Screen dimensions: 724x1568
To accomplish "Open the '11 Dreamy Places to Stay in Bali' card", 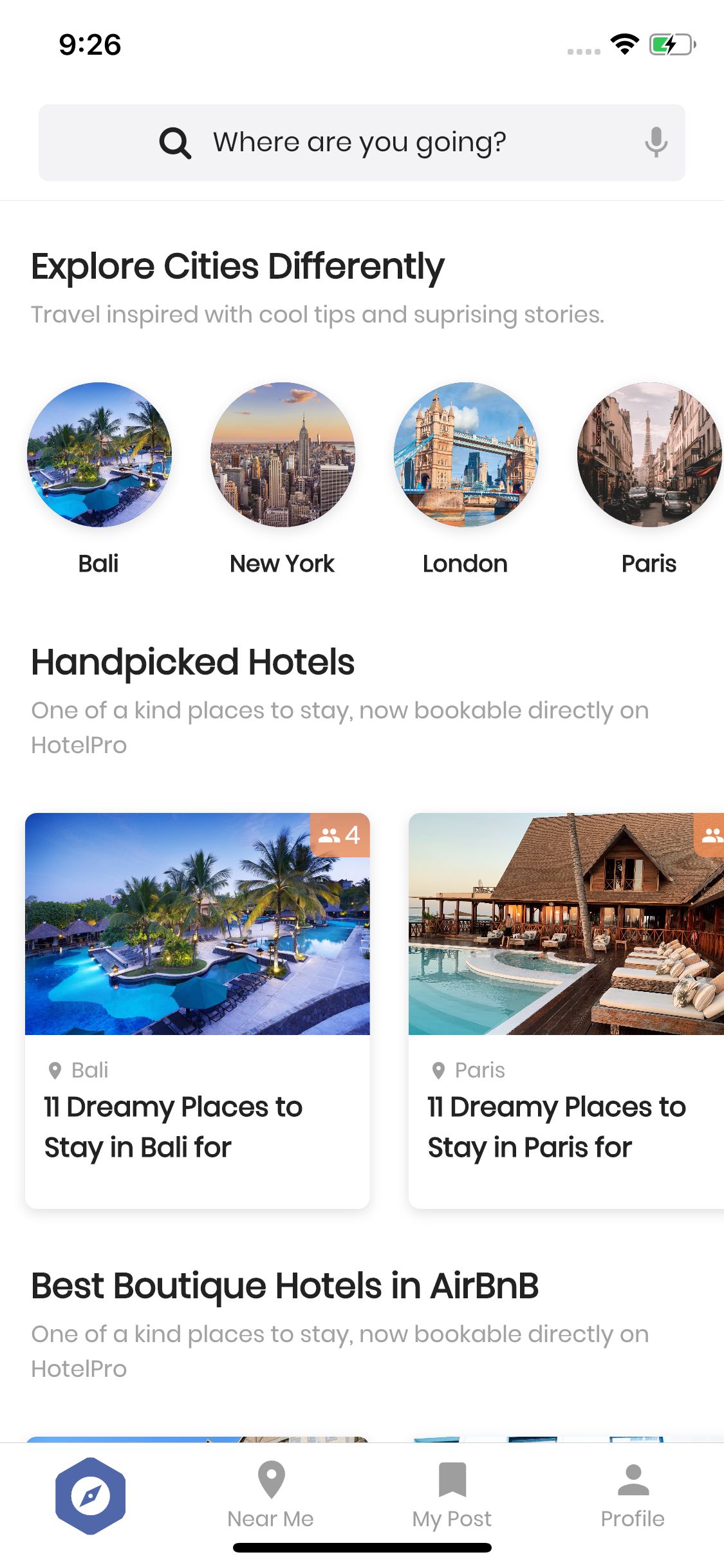I will [x=198, y=1011].
